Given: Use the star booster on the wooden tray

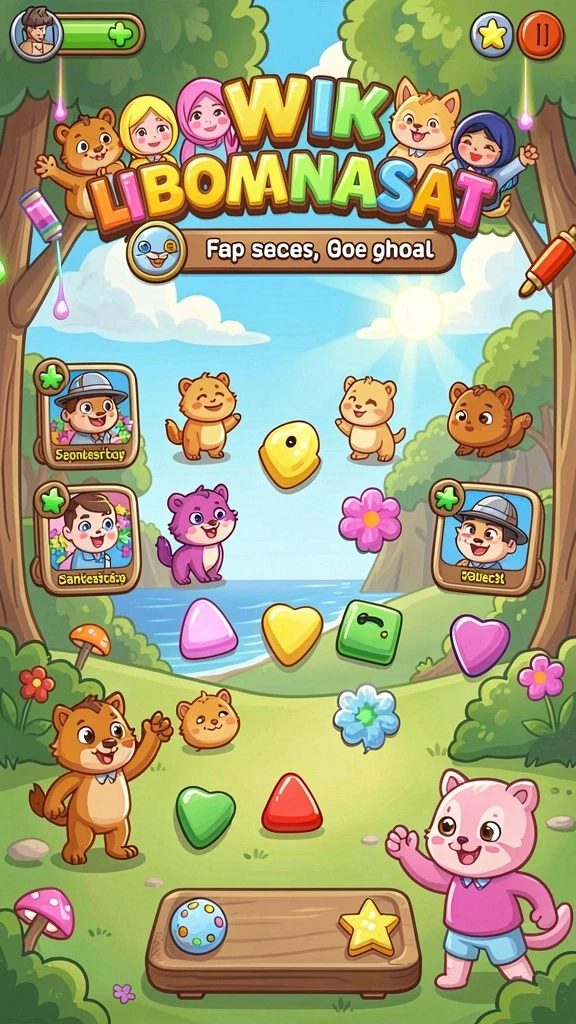Looking at the screenshot, I should [369, 927].
